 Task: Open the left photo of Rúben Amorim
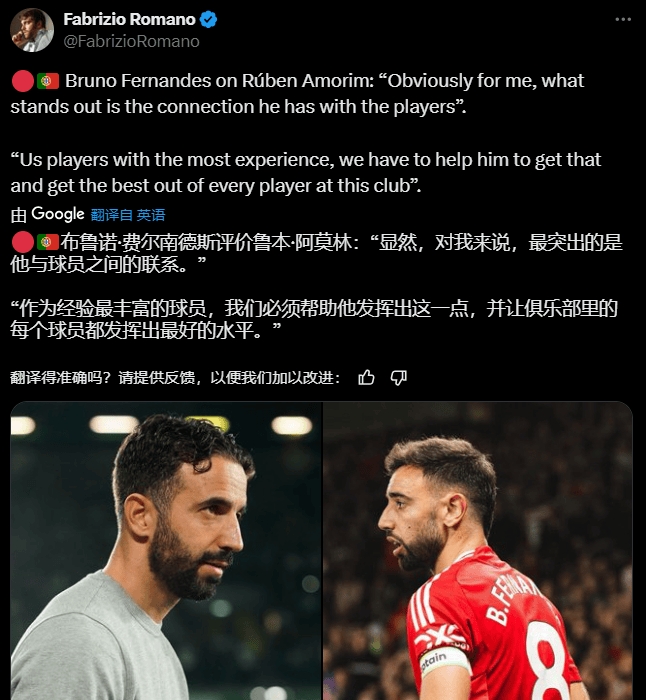pyautogui.click(x=166, y=550)
